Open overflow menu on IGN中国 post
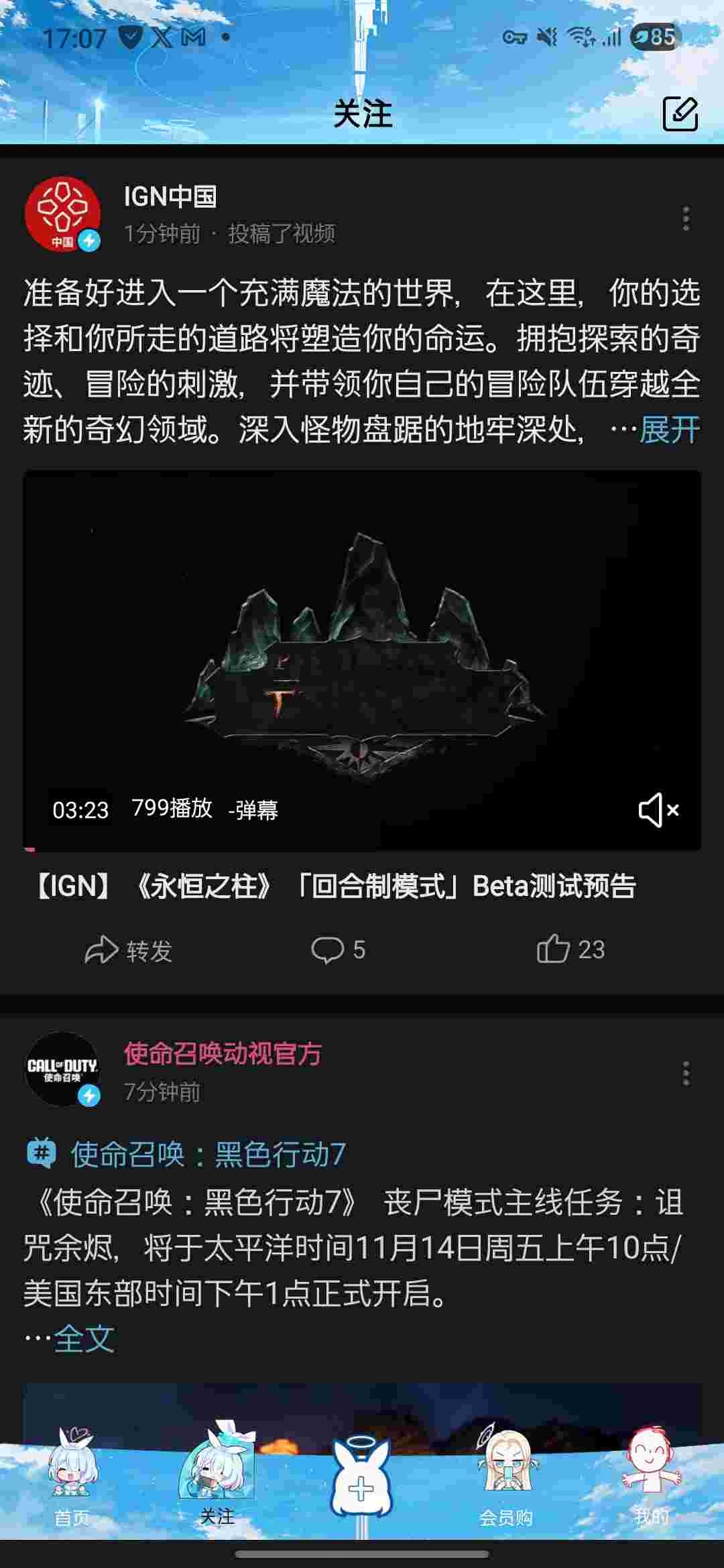724x1568 pixels. click(685, 219)
